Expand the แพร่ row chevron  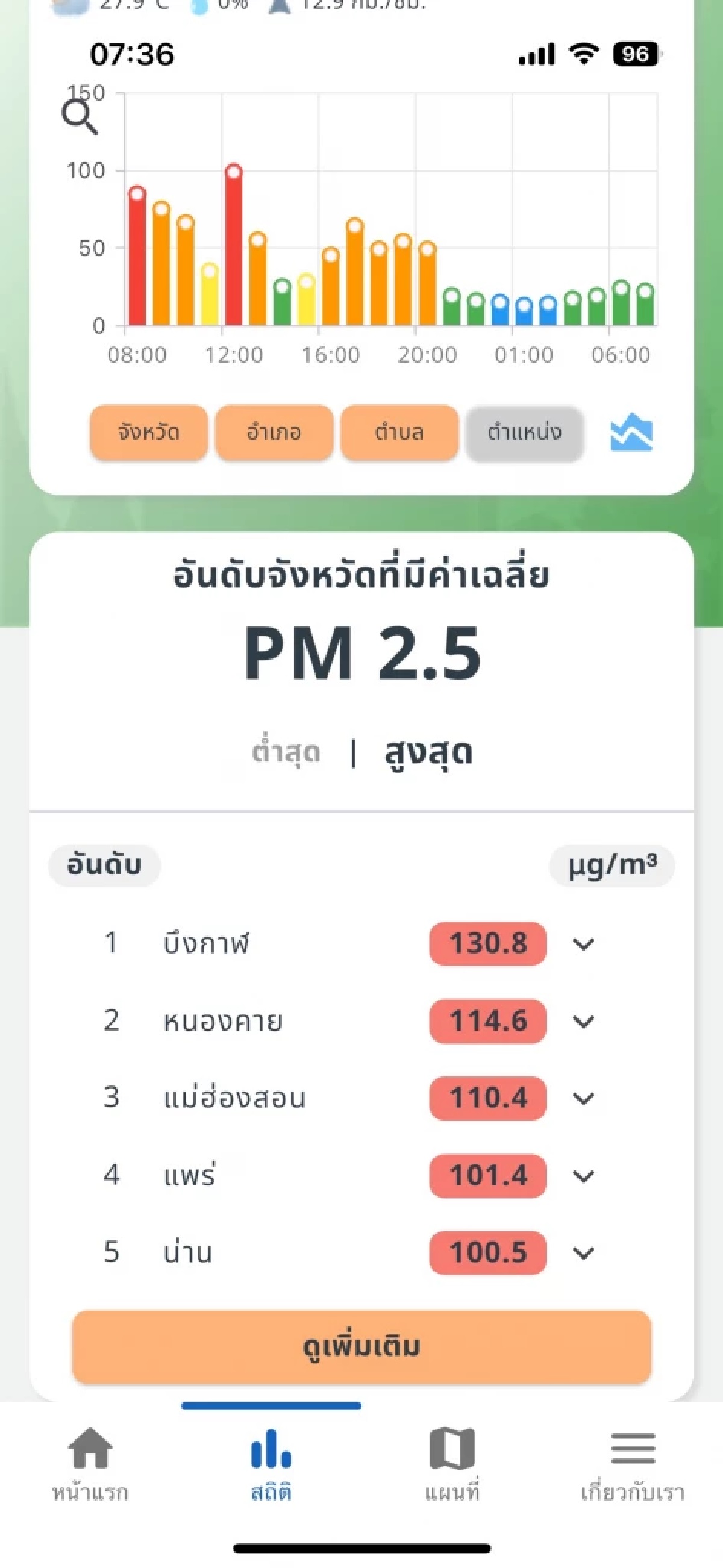point(583,1175)
